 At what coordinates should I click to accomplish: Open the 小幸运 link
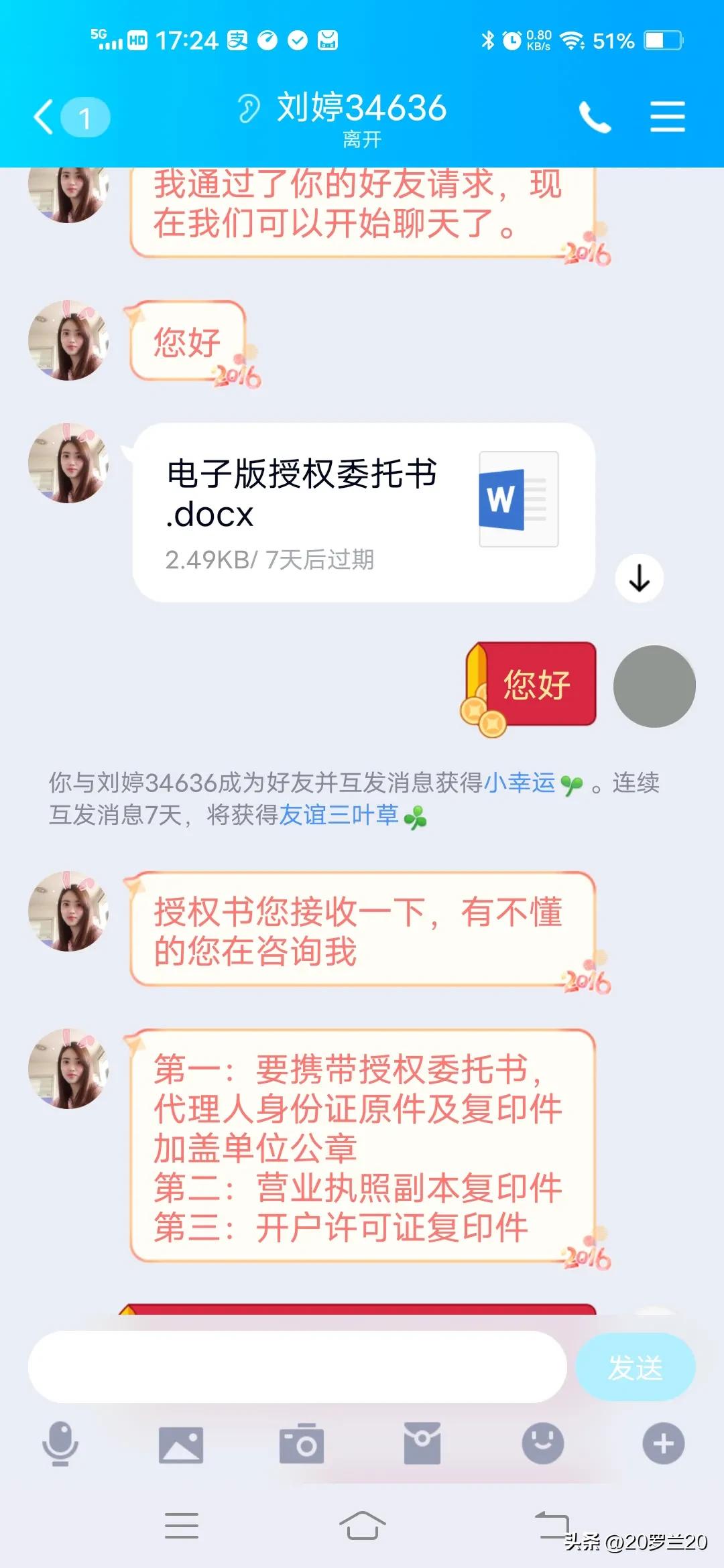pyautogui.click(x=520, y=781)
